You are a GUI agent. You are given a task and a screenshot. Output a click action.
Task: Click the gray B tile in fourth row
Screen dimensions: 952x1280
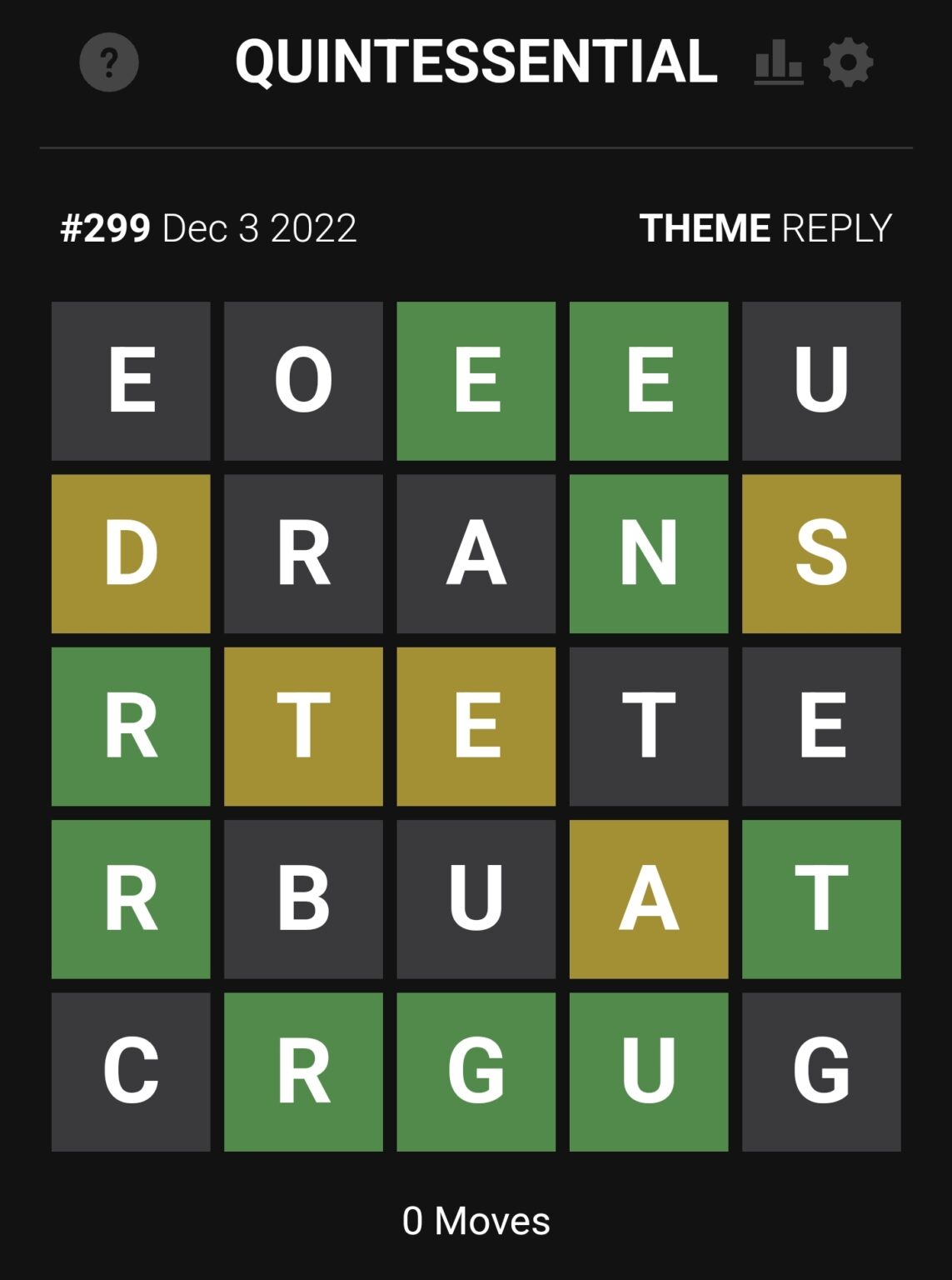303,896
